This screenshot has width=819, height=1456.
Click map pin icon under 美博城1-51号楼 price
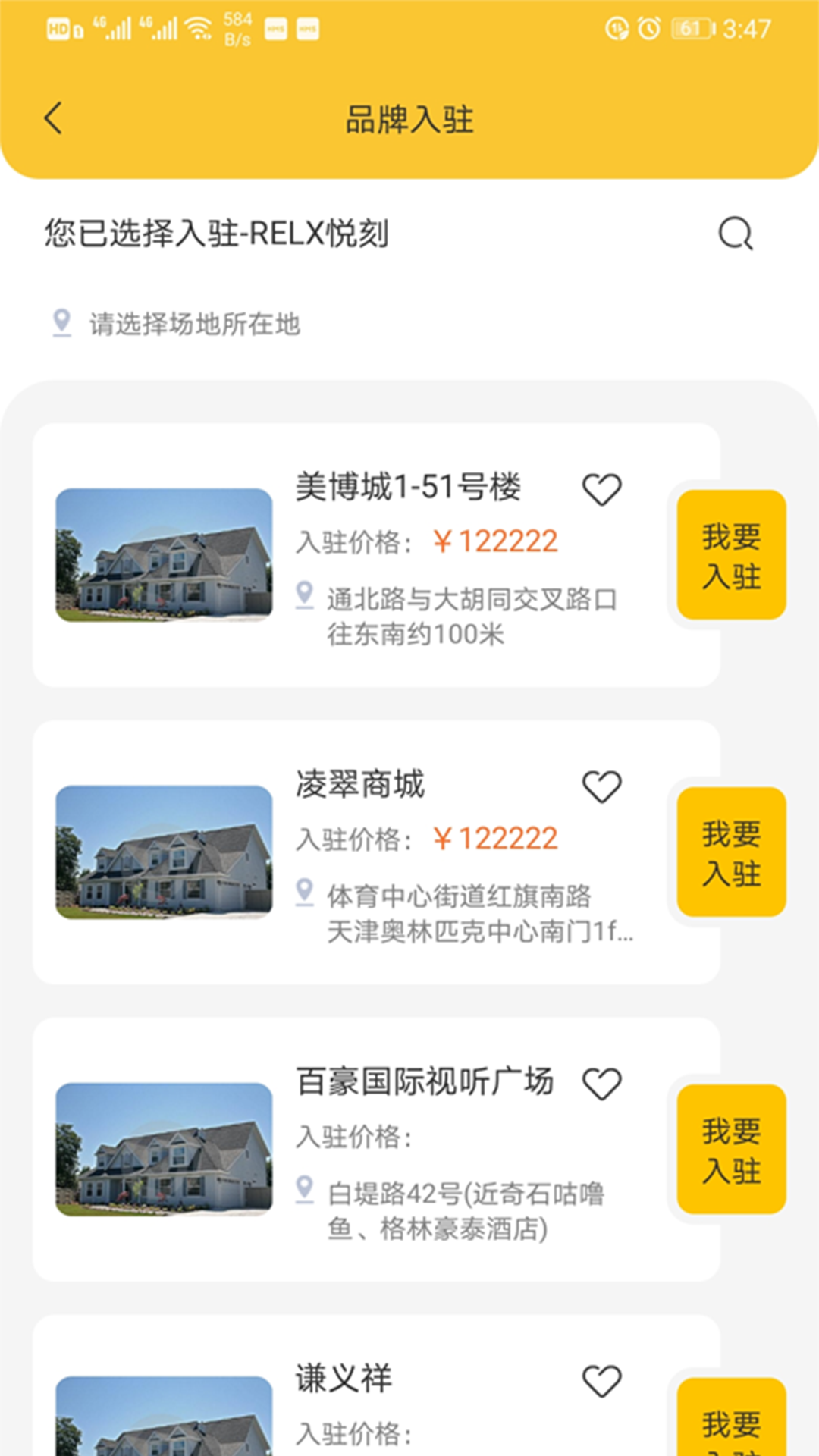coord(306,595)
